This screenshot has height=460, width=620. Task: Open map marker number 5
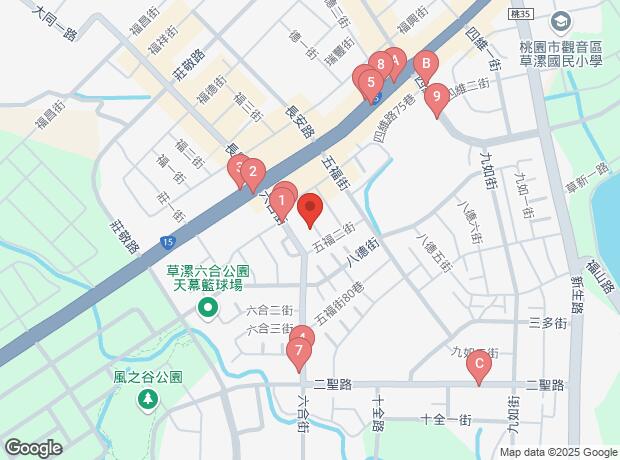click(x=371, y=83)
